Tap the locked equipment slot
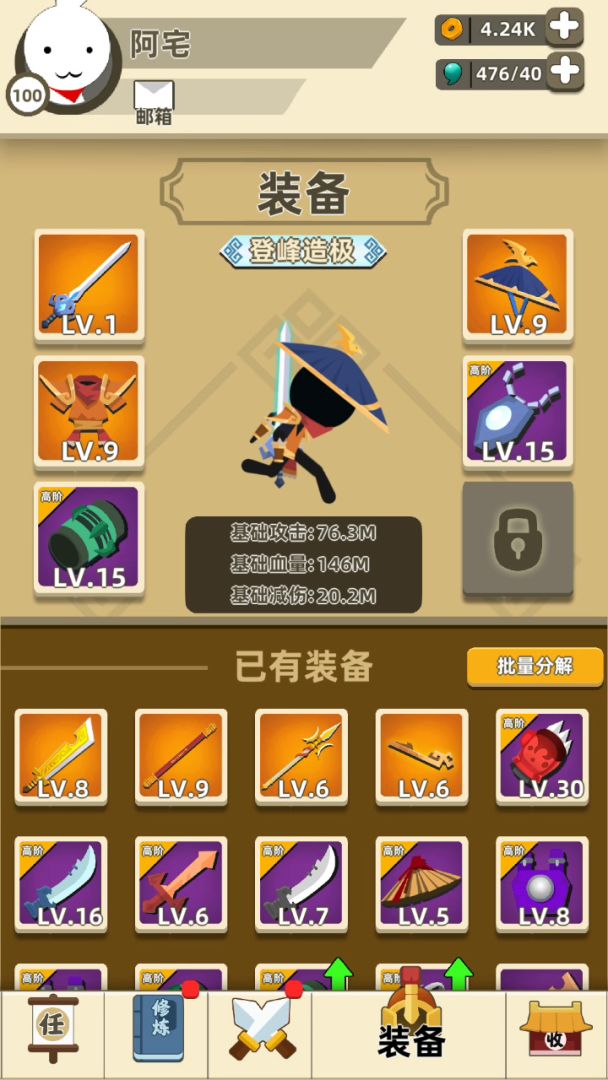 click(518, 539)
